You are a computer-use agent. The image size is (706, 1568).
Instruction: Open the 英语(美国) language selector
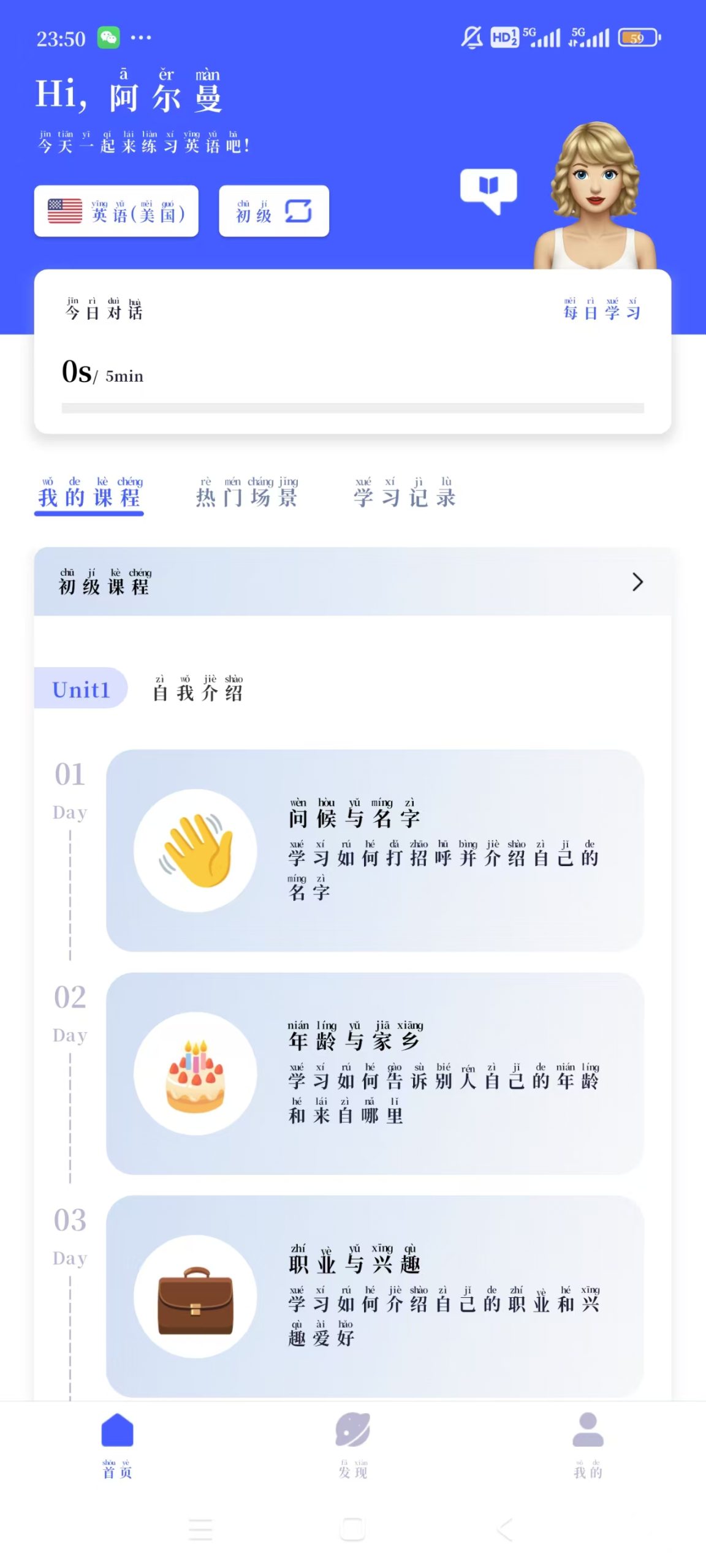pos(116,211)
